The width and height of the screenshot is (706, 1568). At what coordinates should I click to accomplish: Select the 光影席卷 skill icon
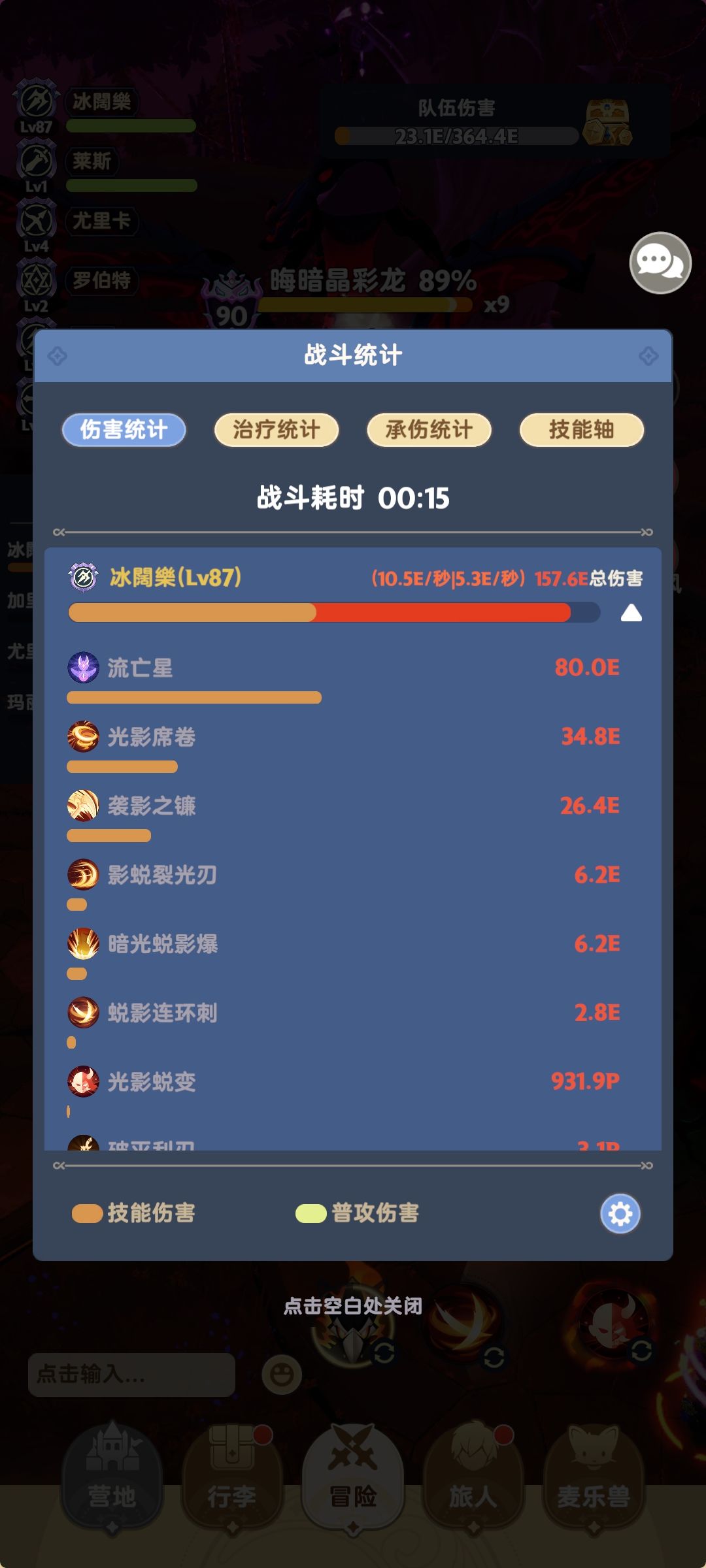83,737
